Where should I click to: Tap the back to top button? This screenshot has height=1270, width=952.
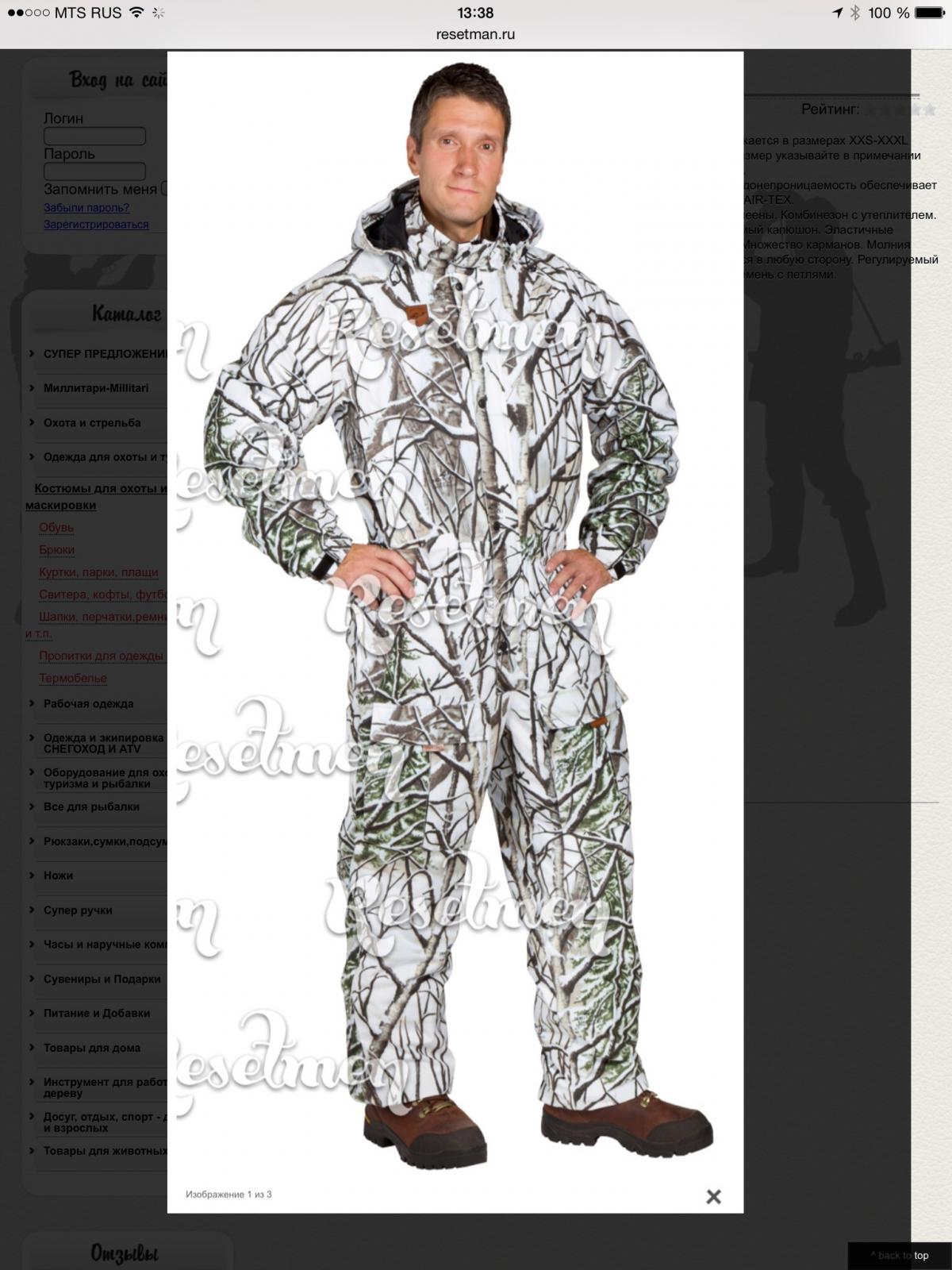(x=900, y=1256)
